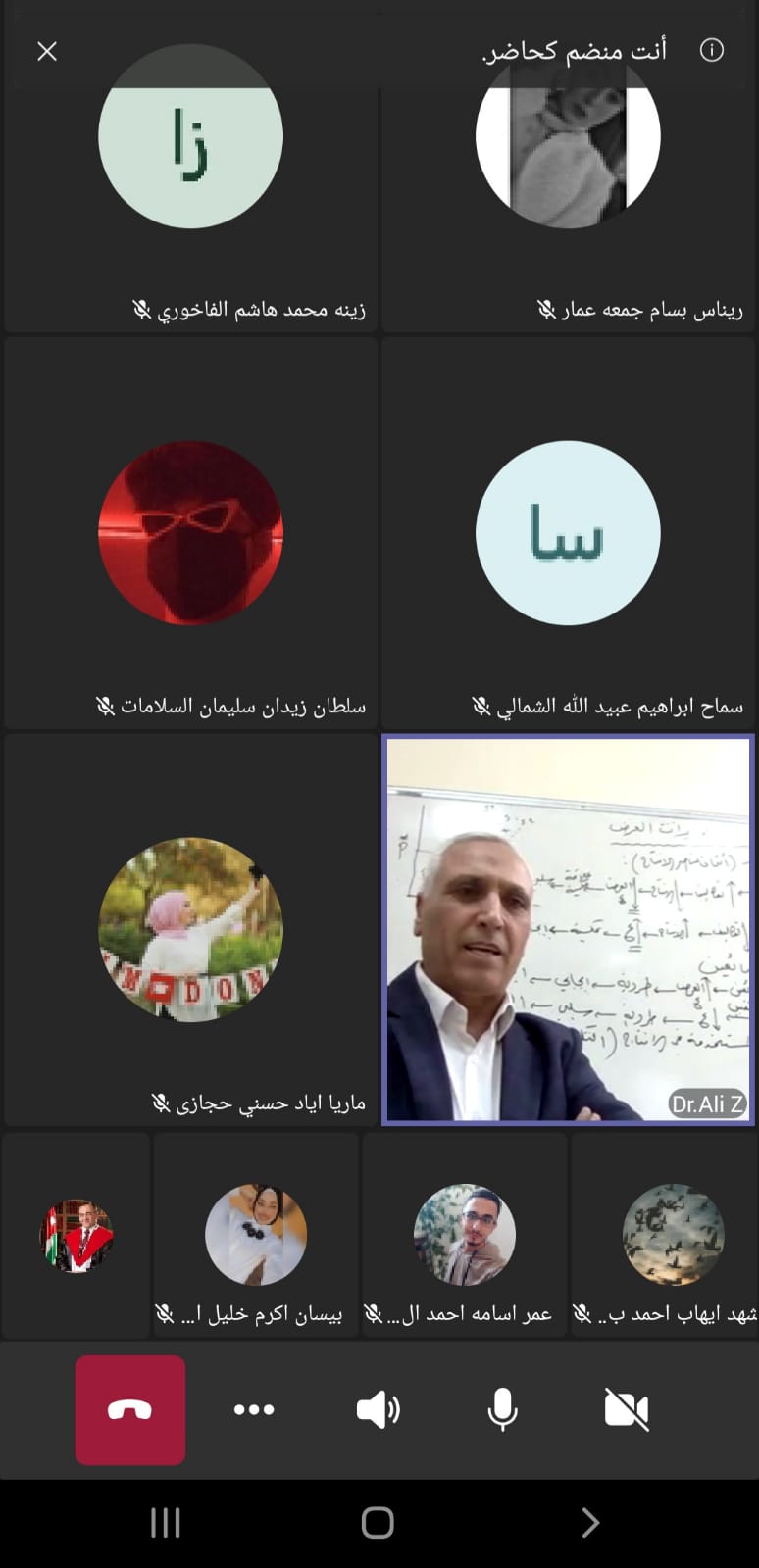Select participant سماح ابراهيم عبيد الله الشمالي
The image size is (759, 1568).
pos(568,533)
